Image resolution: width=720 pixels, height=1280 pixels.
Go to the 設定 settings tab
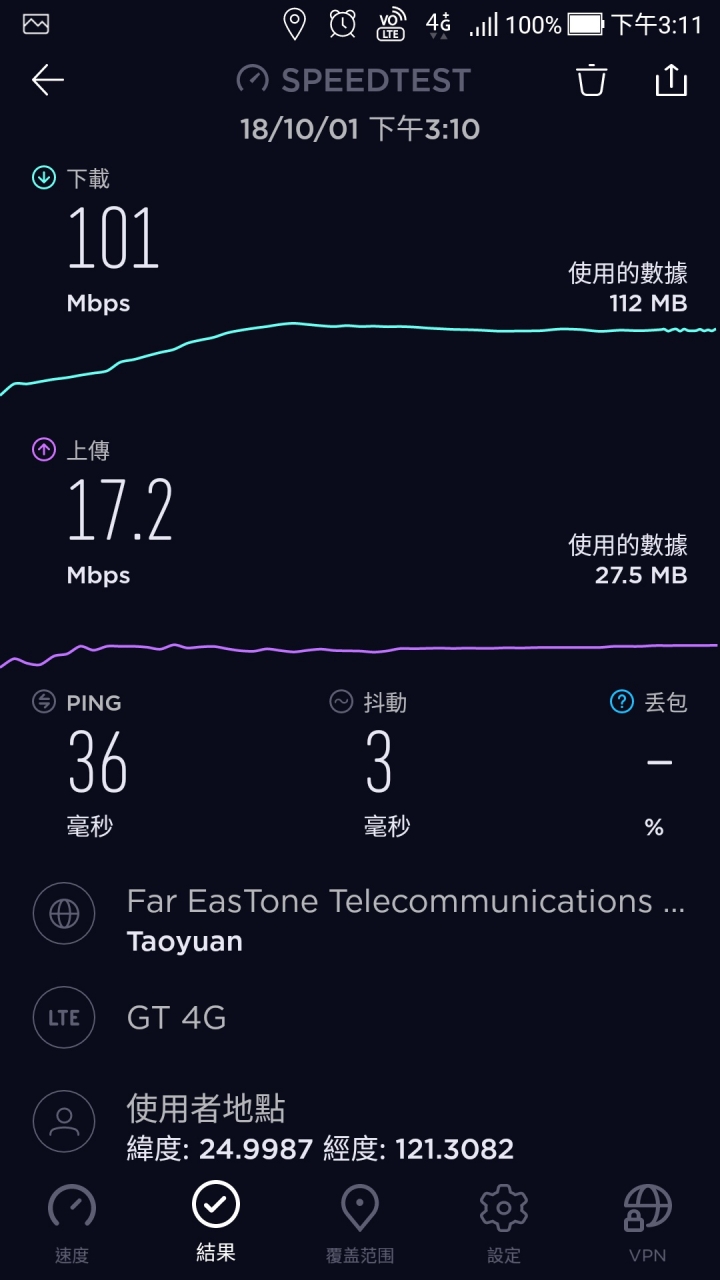(x=504, y=1221)
